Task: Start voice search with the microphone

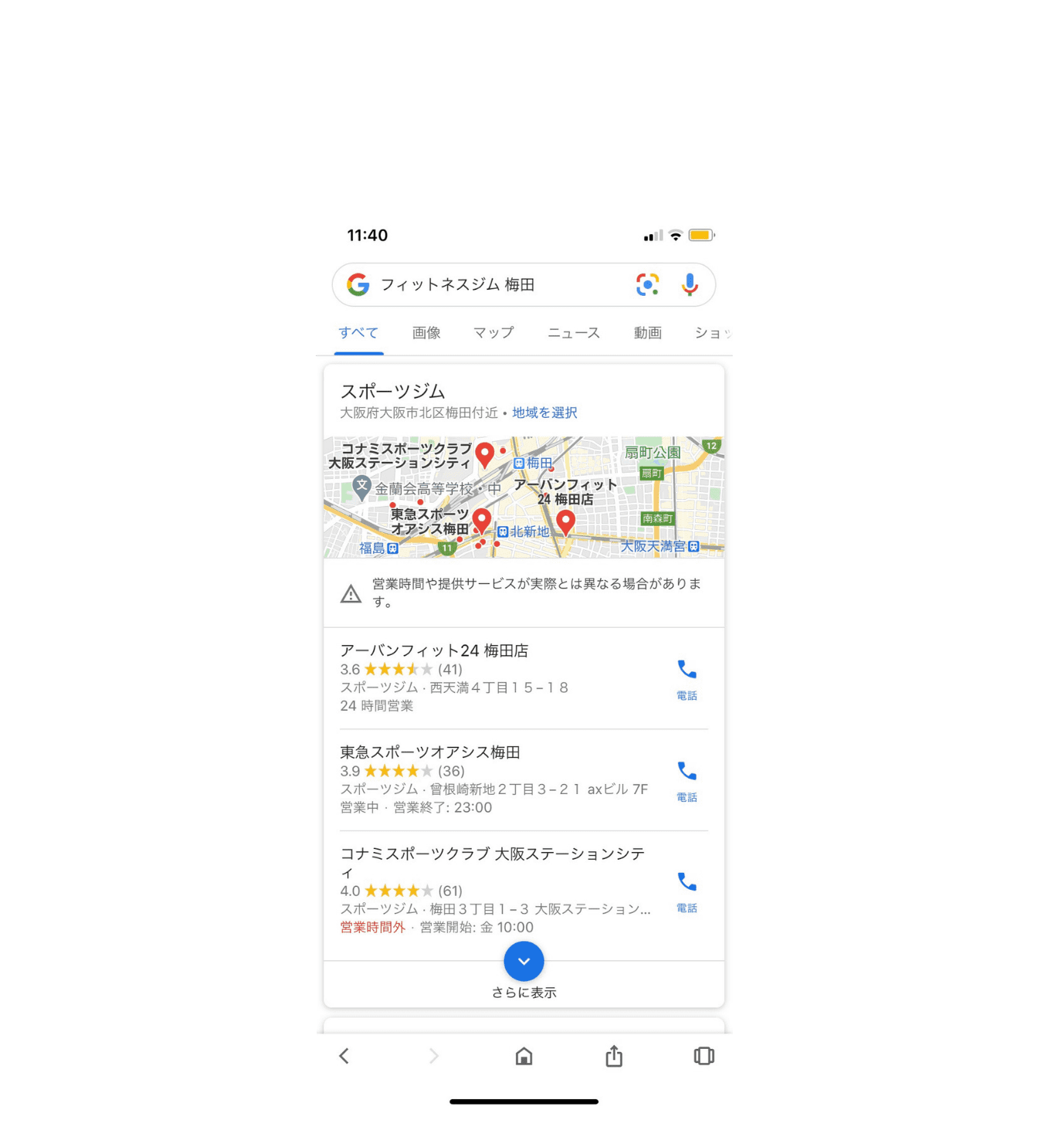Action: click(x=690, y=284)
